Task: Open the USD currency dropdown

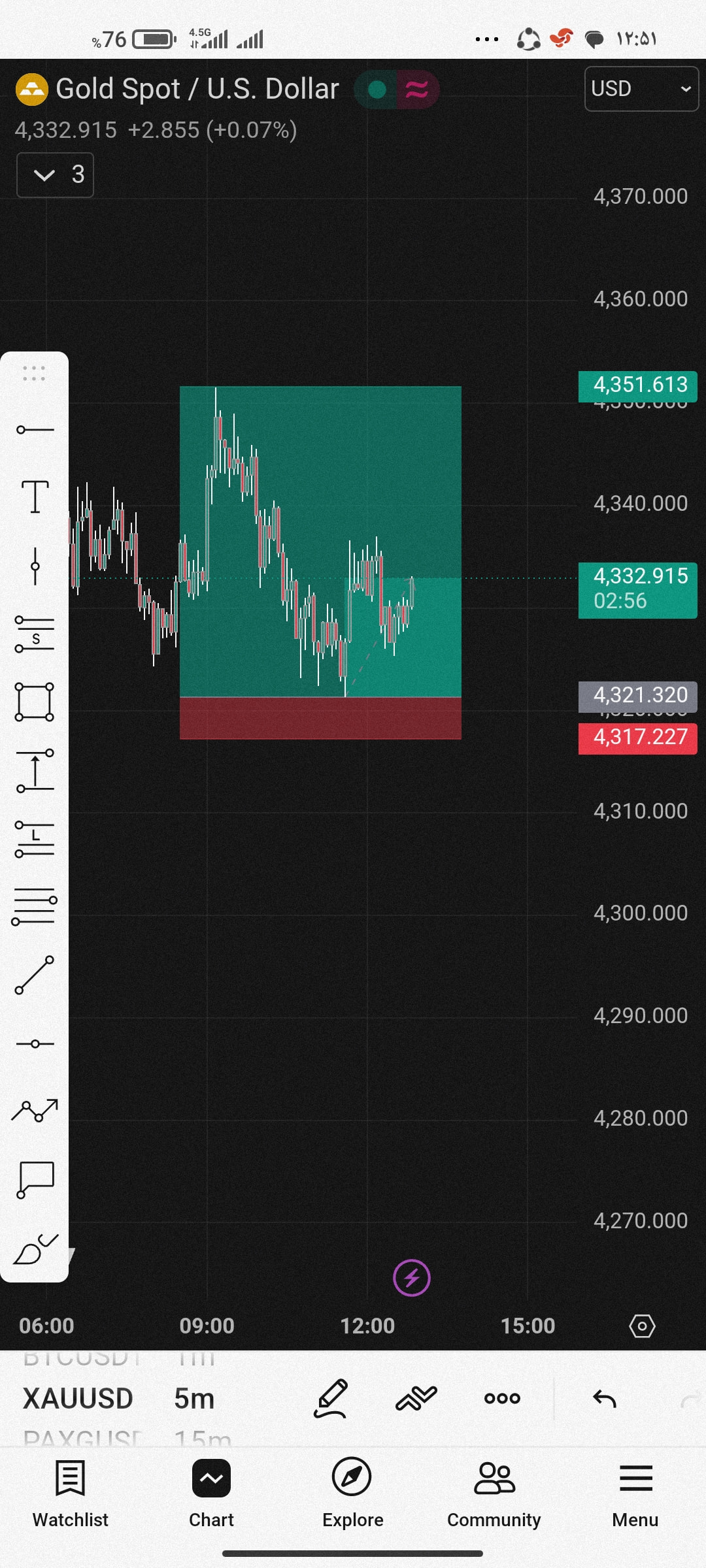Action: point(641,89)
